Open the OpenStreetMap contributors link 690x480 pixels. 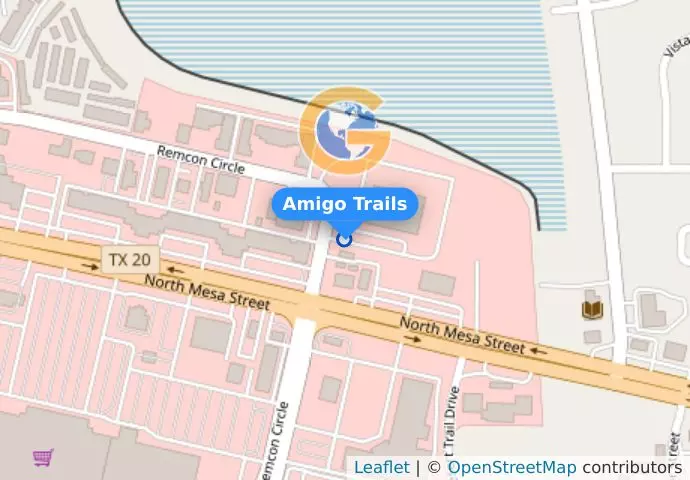[x=511, y=467]
